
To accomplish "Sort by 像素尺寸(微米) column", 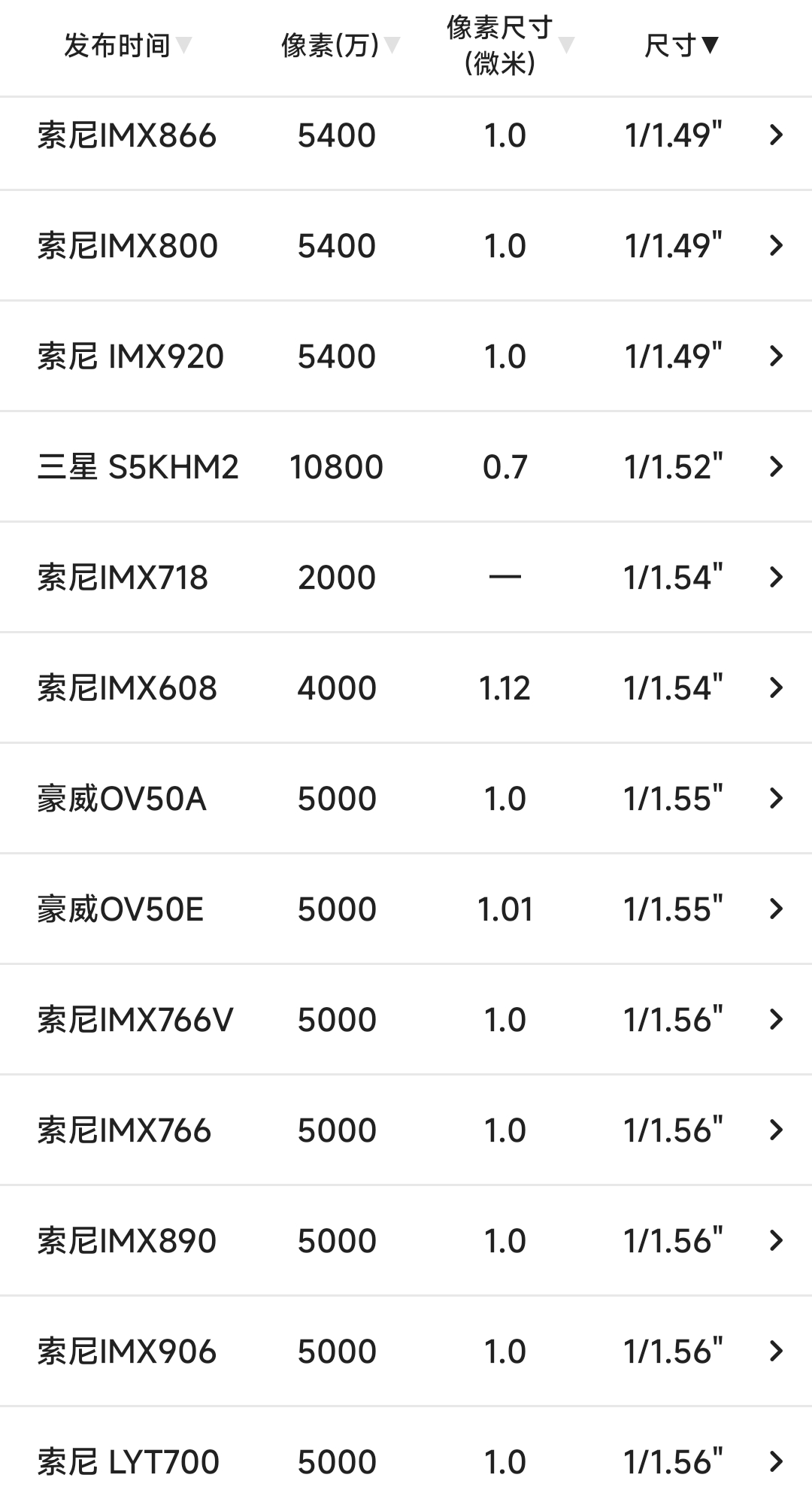I will (x=510, y=46).
